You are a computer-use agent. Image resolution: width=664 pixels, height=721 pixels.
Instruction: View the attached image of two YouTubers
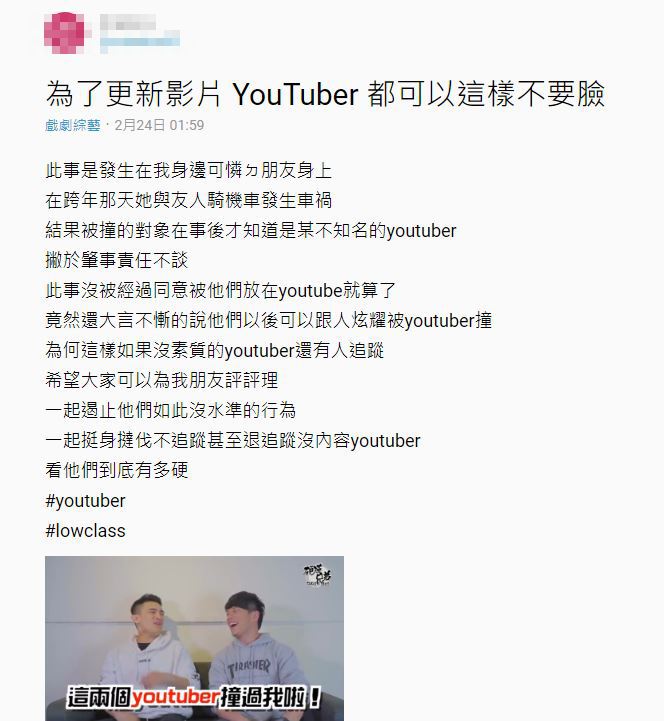194,638
